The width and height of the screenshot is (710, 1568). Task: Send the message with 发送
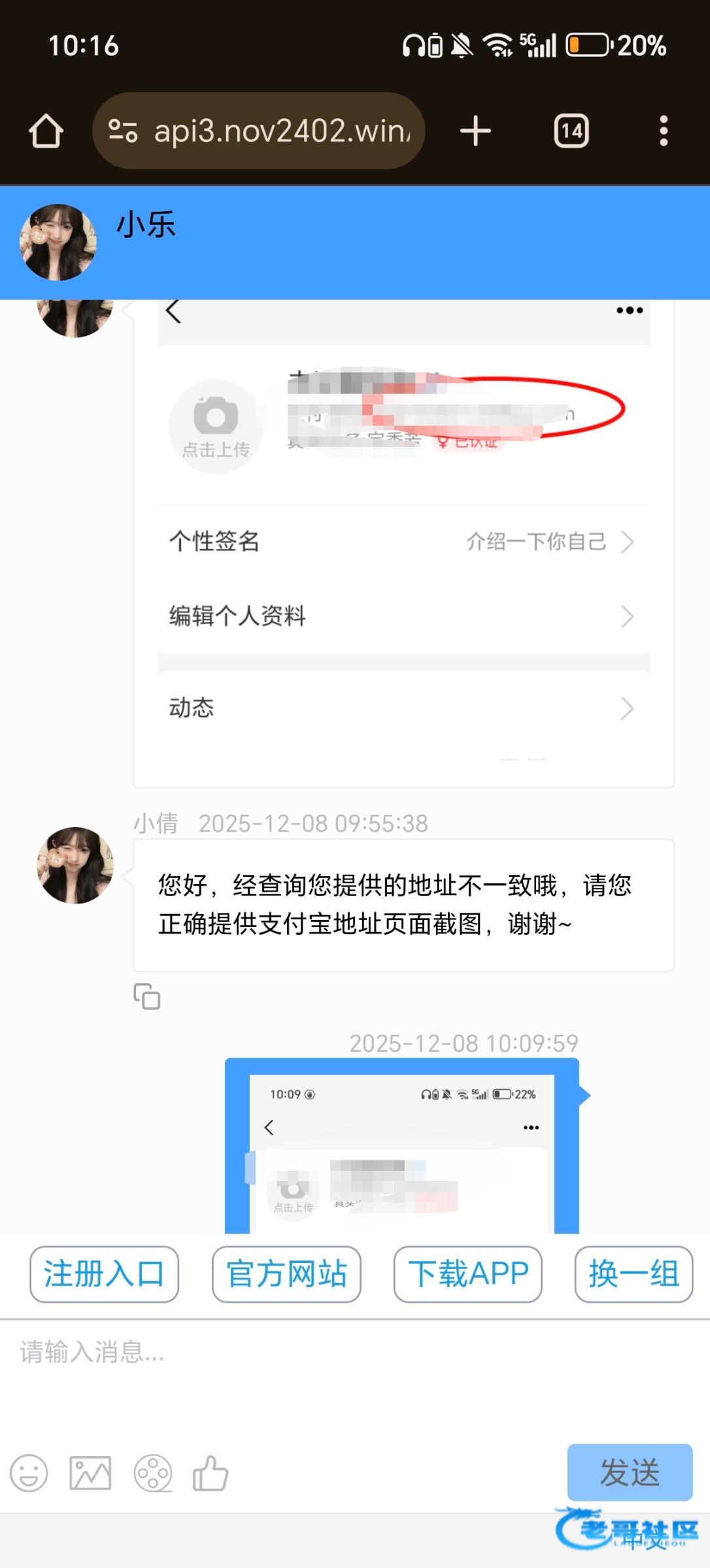click(x=629, y=1472)
